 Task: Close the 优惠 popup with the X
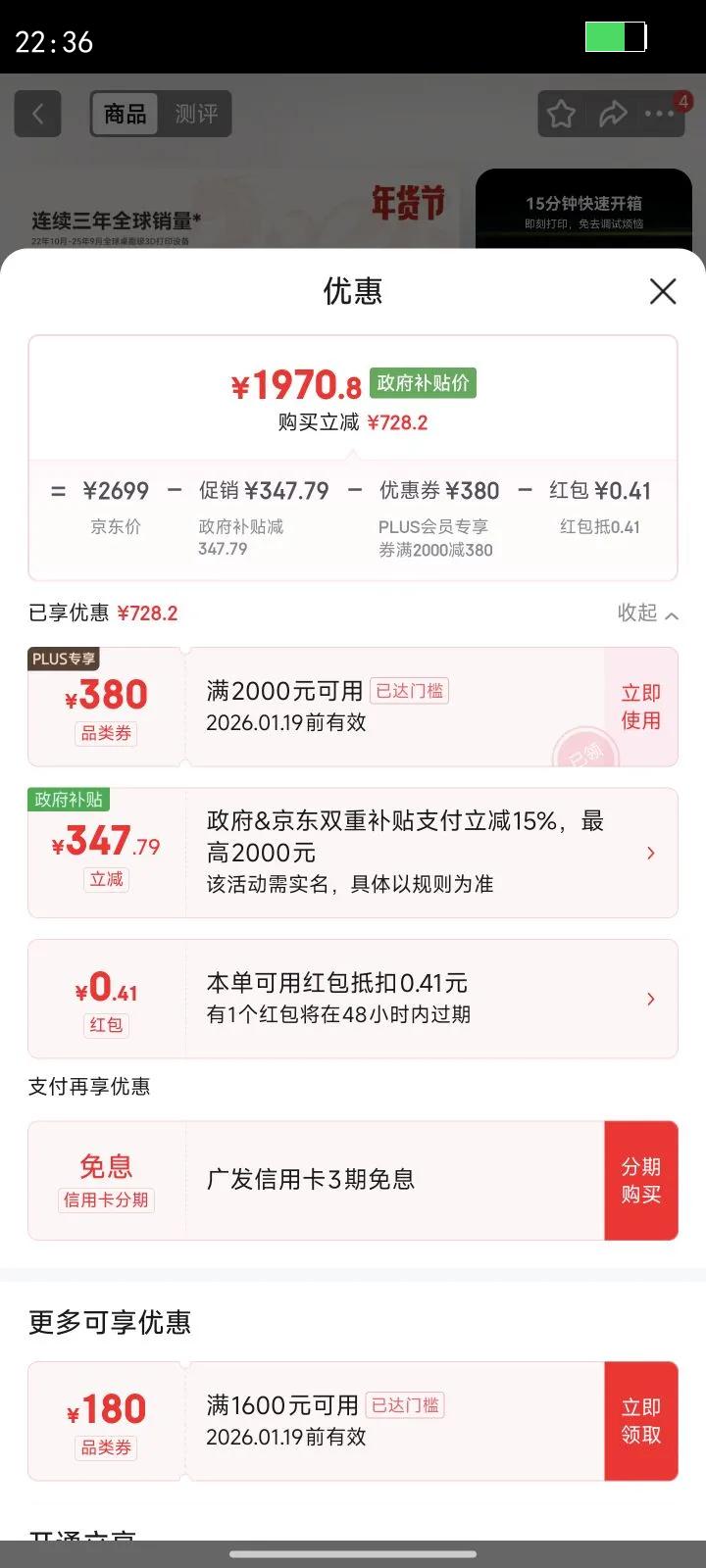tap(663, 292)
